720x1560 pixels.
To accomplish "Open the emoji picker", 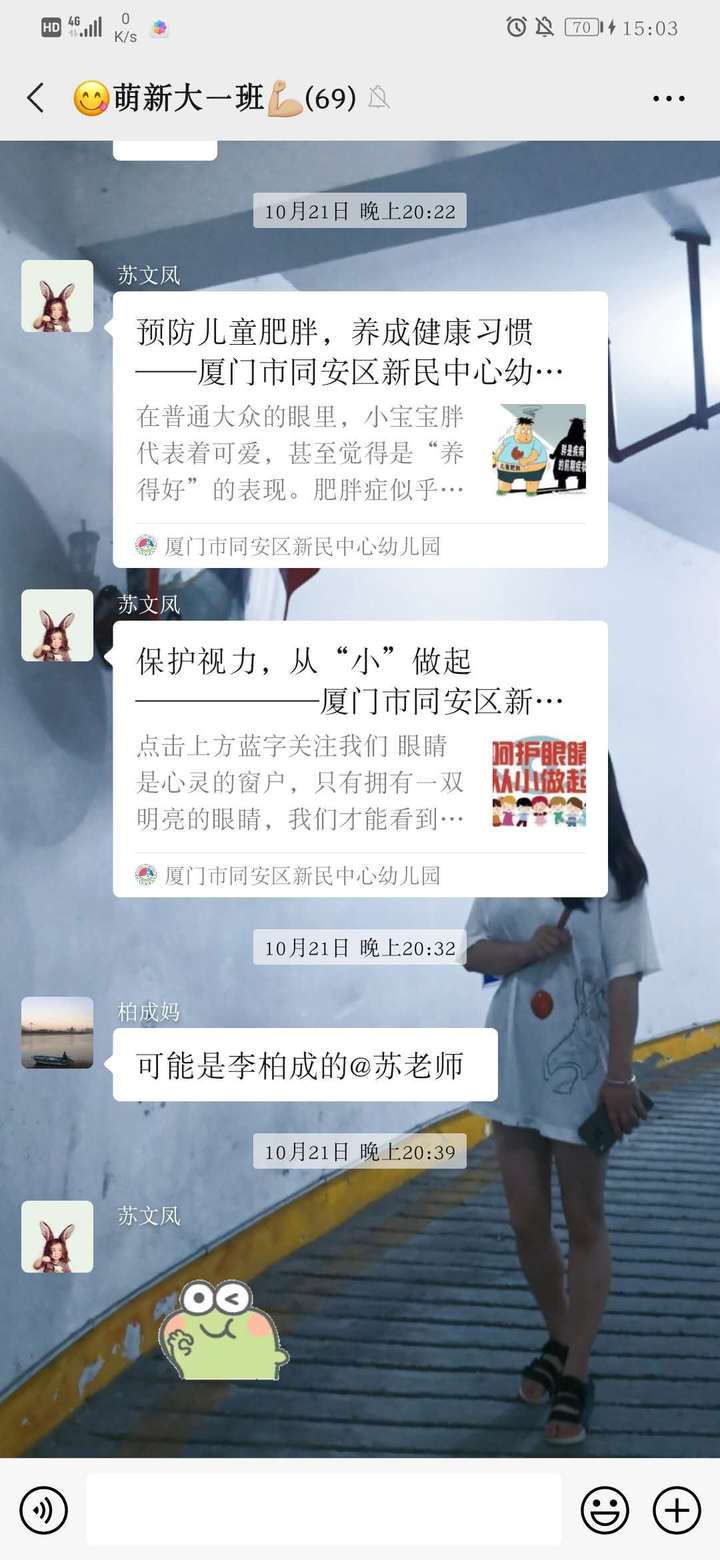I will tap(605, 1510).
